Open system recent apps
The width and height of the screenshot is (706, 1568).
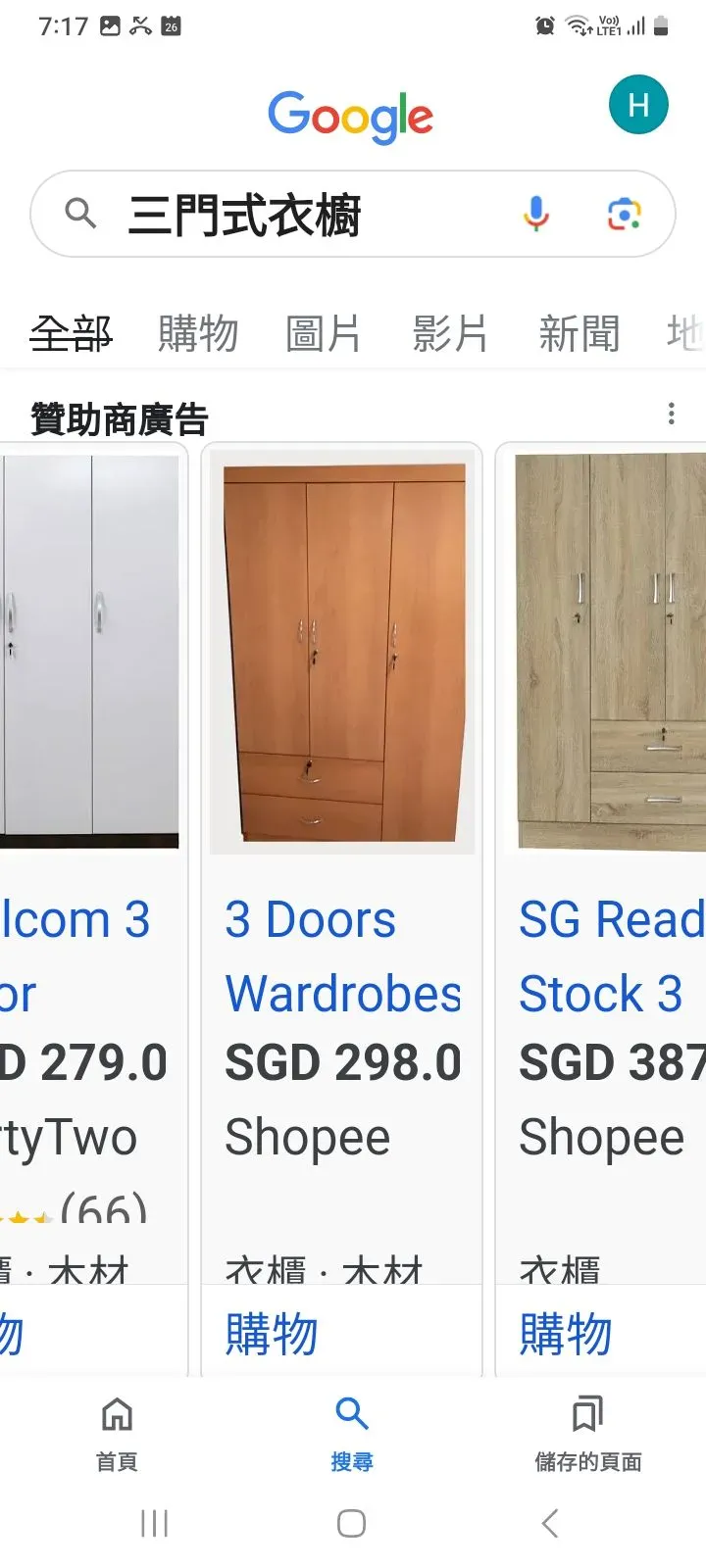[x=155, y=1524]
